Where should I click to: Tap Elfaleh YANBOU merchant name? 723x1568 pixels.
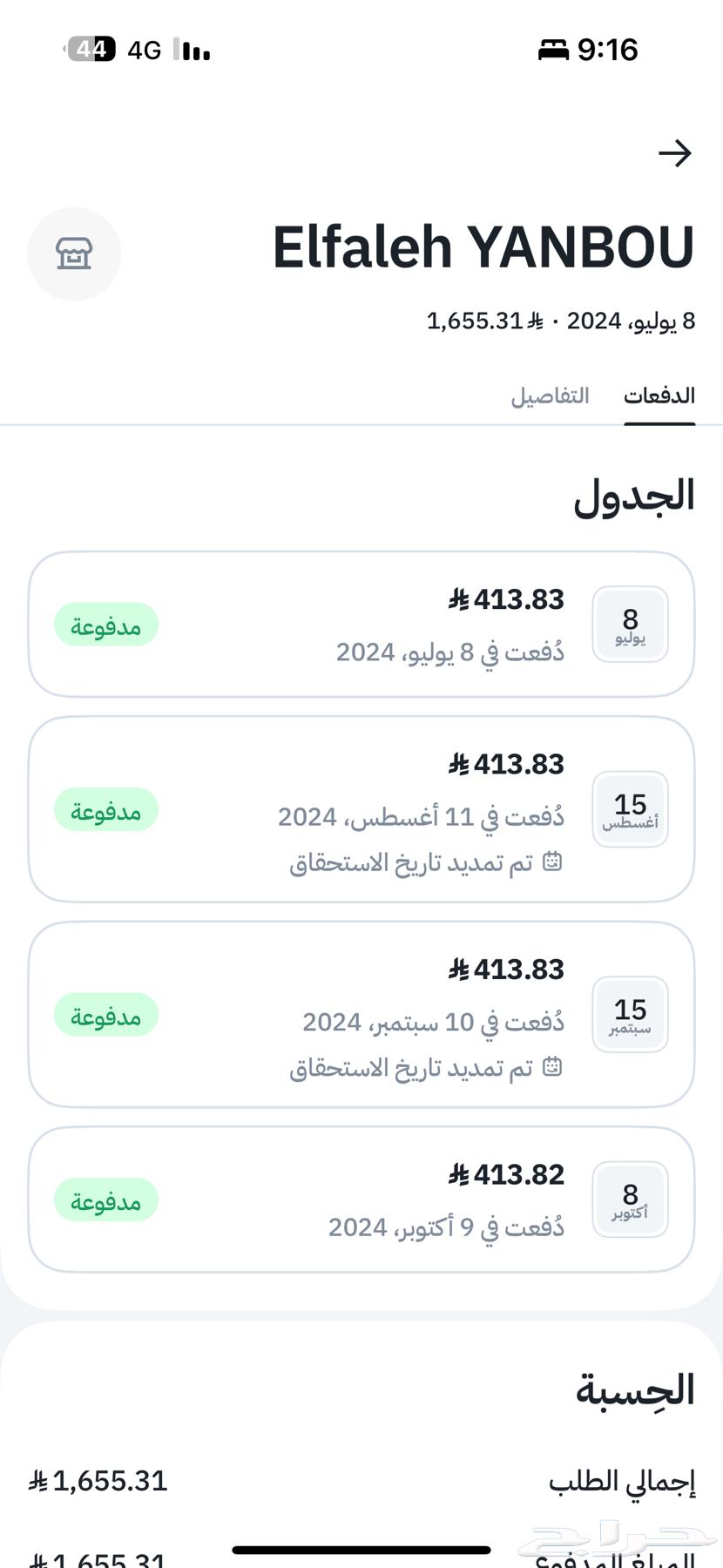(483, 247)
